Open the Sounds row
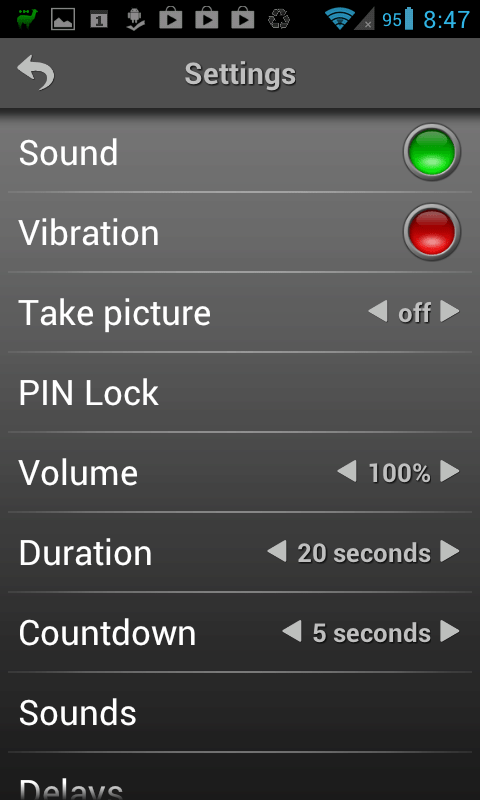Viewport: 480px width, 800px height. (x=240, y=712)
